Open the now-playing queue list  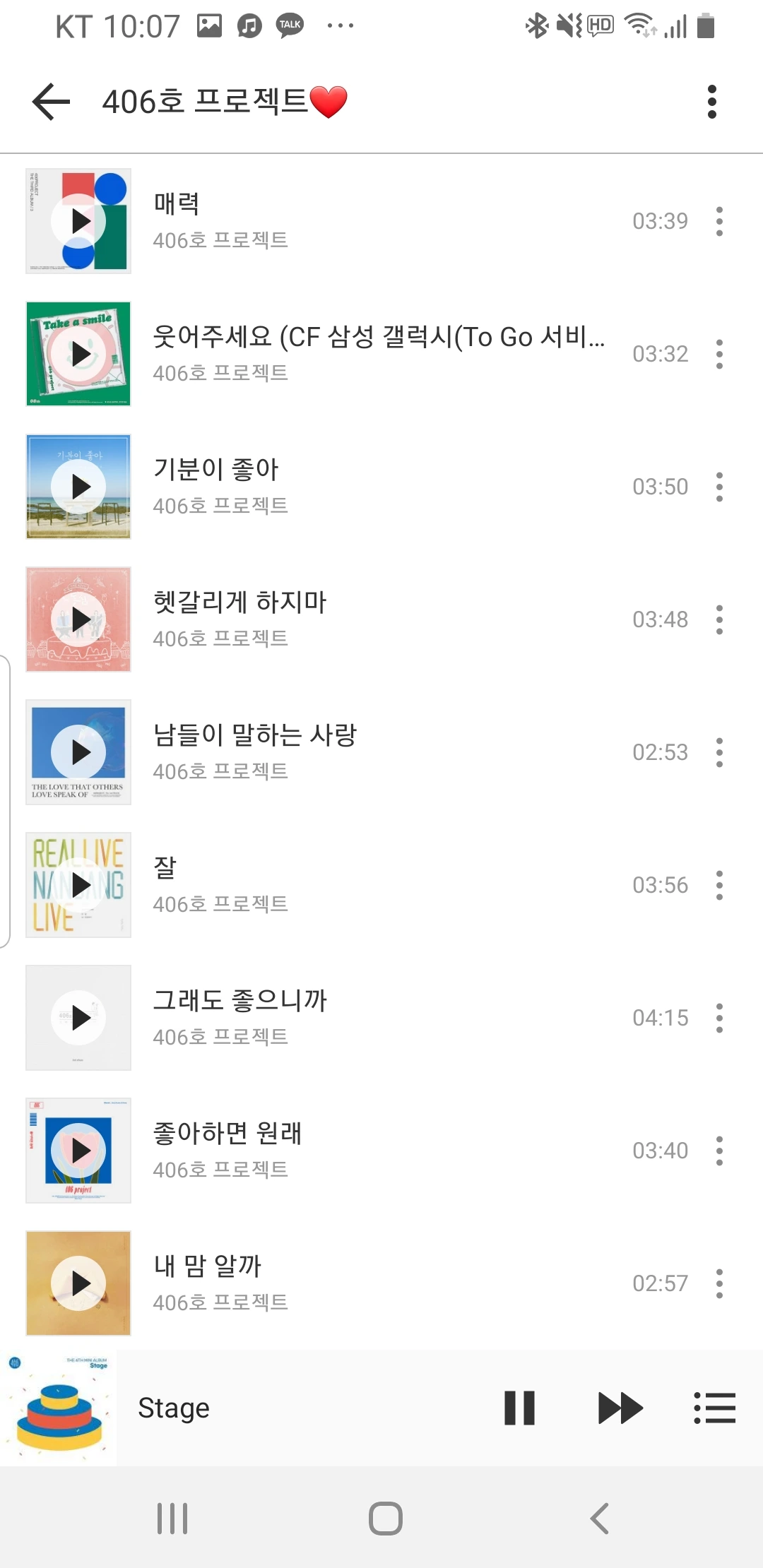coord(715,1408)
